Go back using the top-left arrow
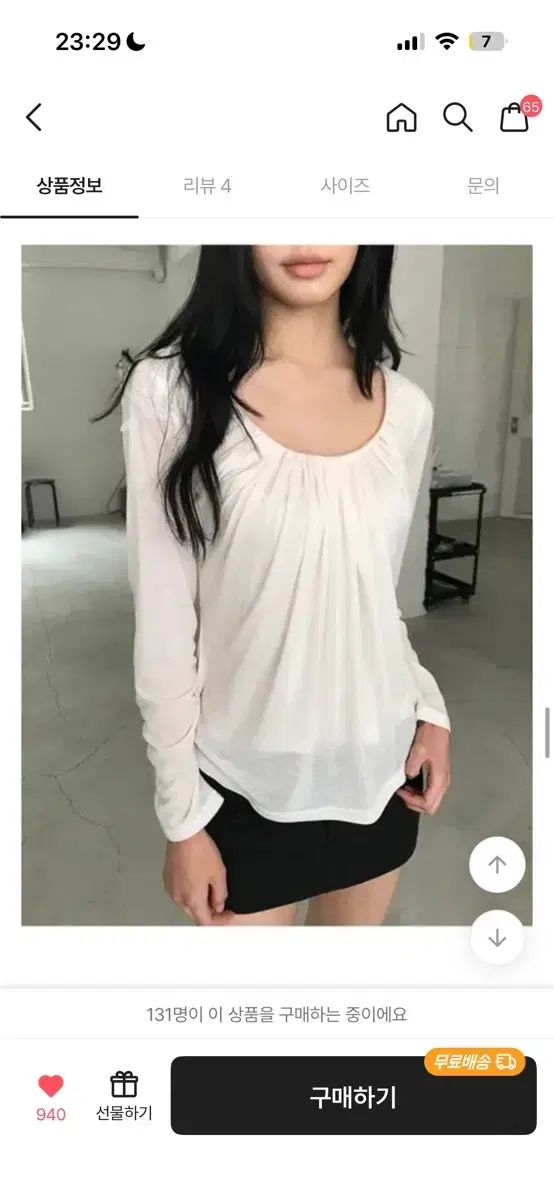554x1200 pixels. 34,117
